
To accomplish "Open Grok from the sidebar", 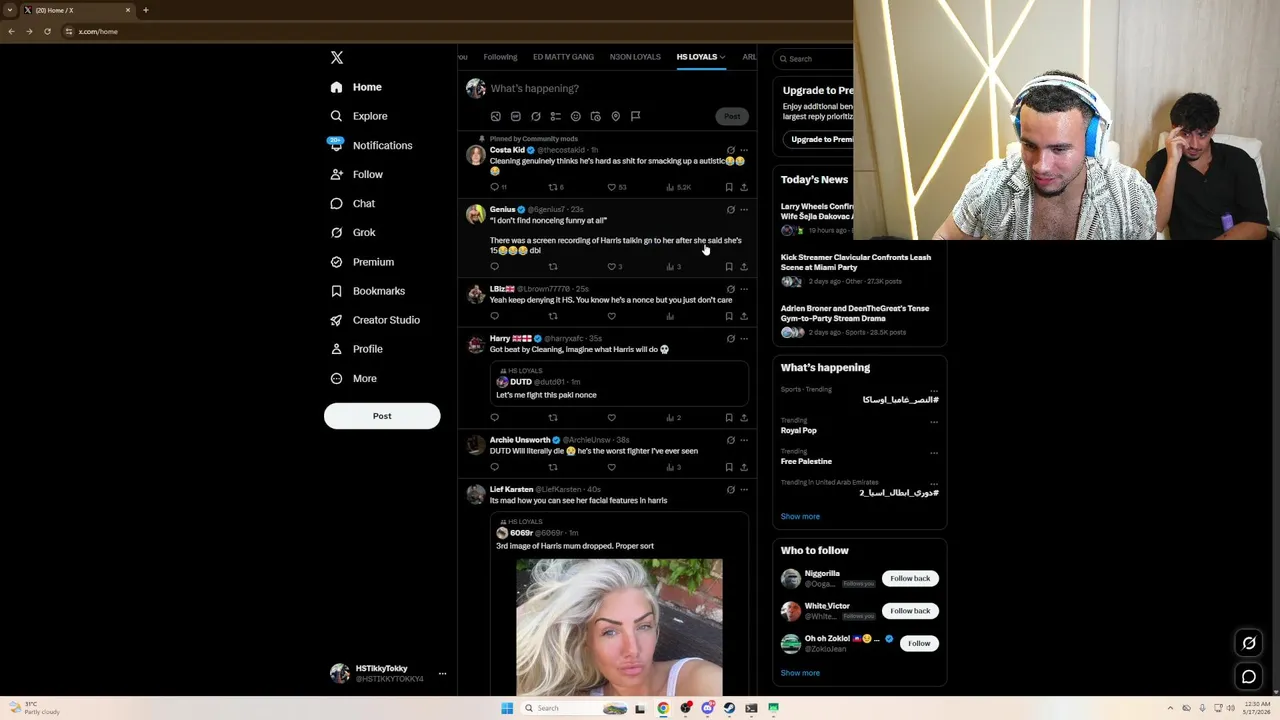I will tap(352, 232).
